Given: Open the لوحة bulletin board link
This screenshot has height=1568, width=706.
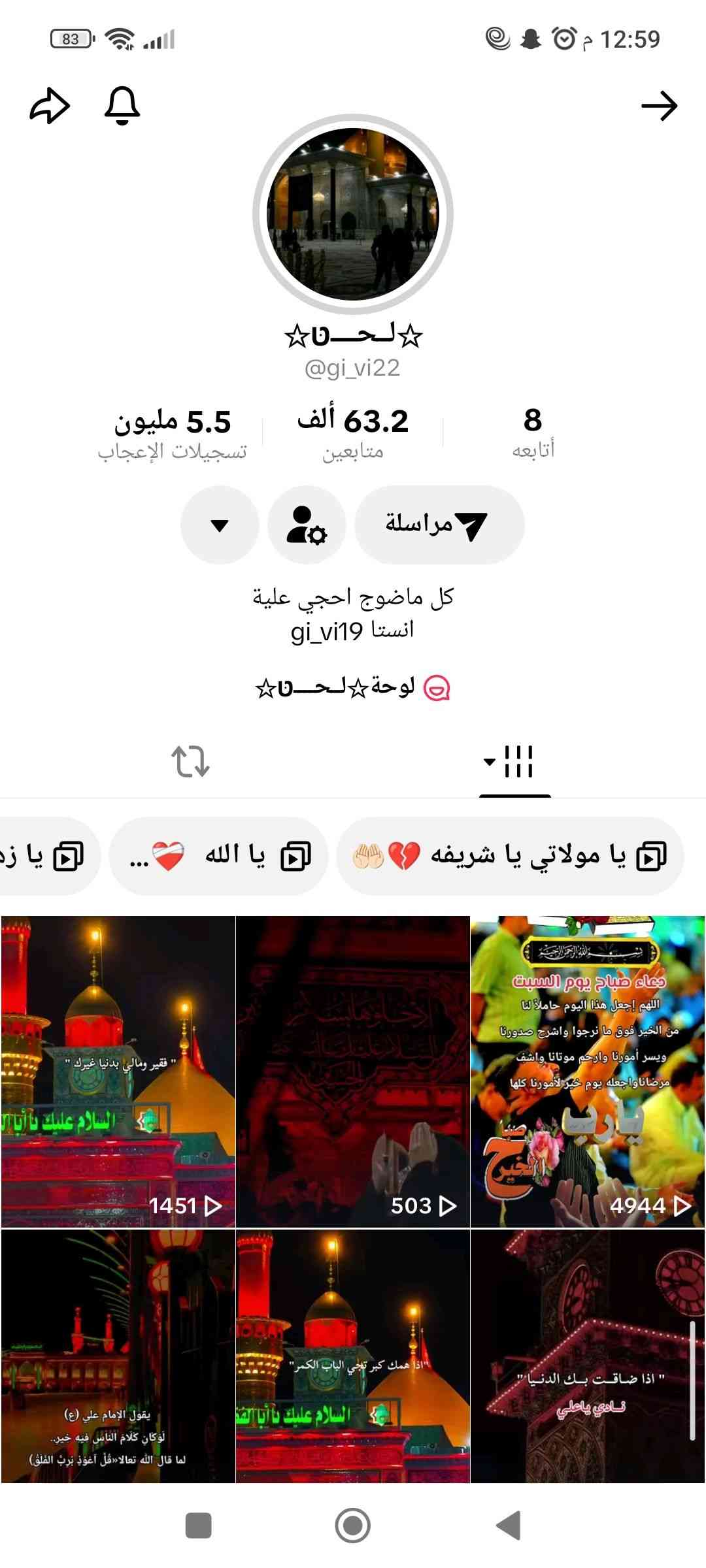Looking at the screenshot, I should click(353, 688).
